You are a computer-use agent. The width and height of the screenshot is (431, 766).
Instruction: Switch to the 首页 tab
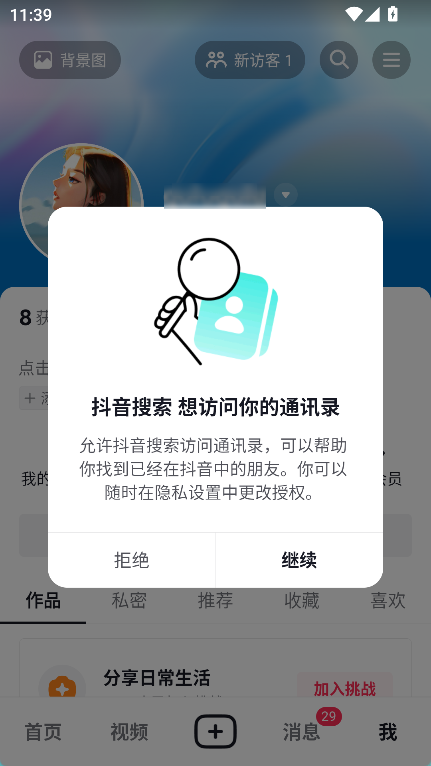[43, 732]
